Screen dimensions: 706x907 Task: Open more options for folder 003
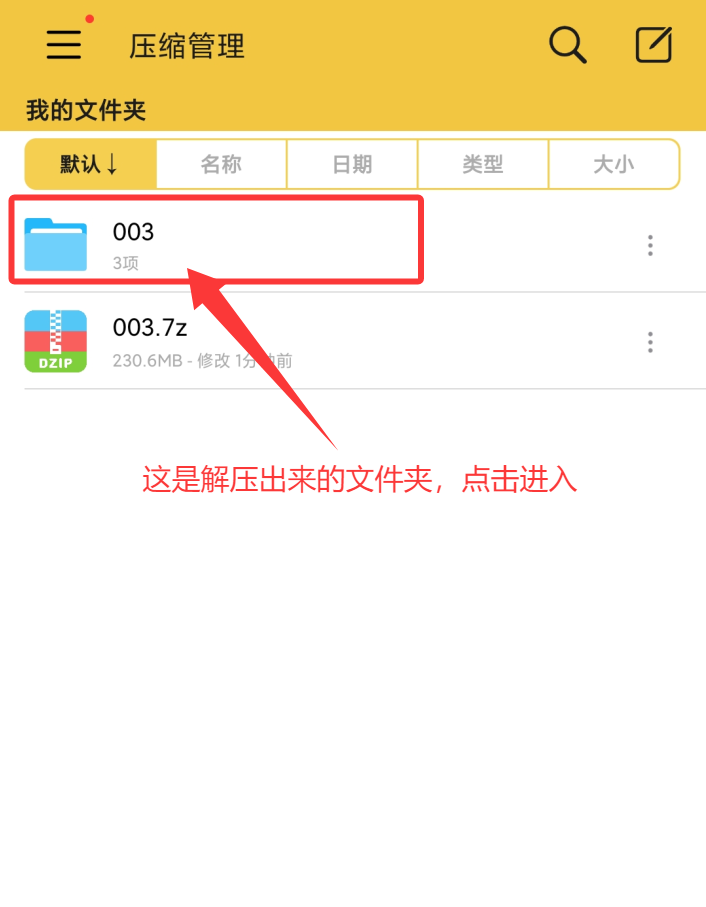point(650,245)
